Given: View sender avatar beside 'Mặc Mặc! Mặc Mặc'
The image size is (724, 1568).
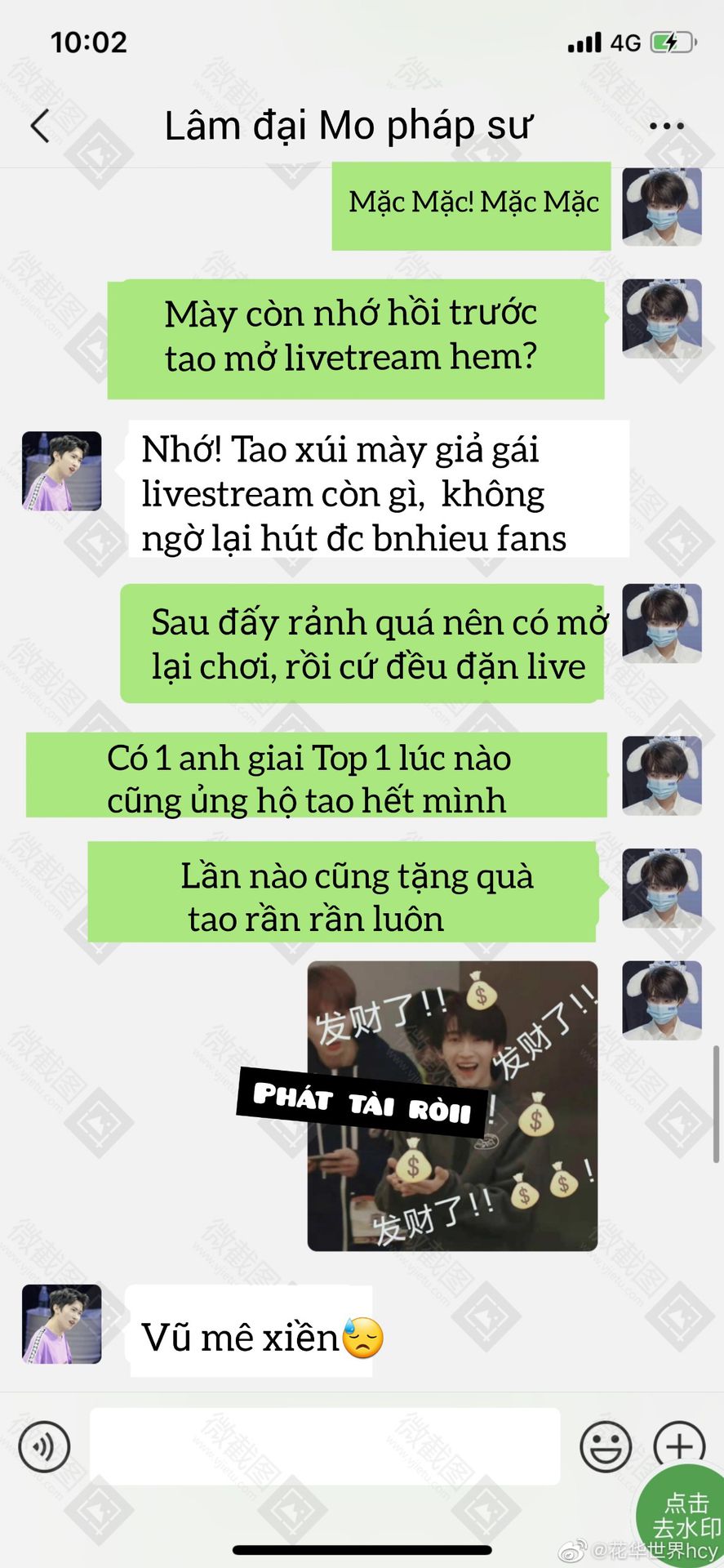Looking at the screenshot, I should 662,207.
